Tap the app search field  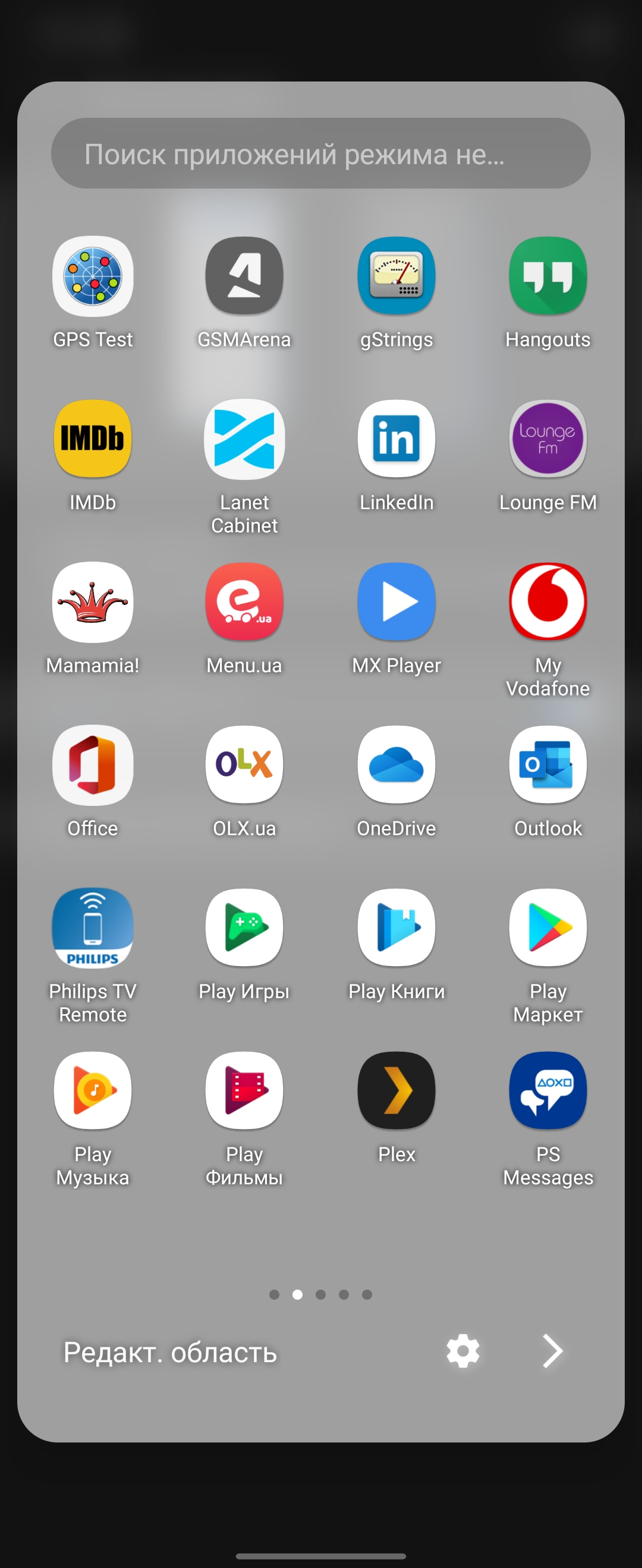click(x=320, y=153)
